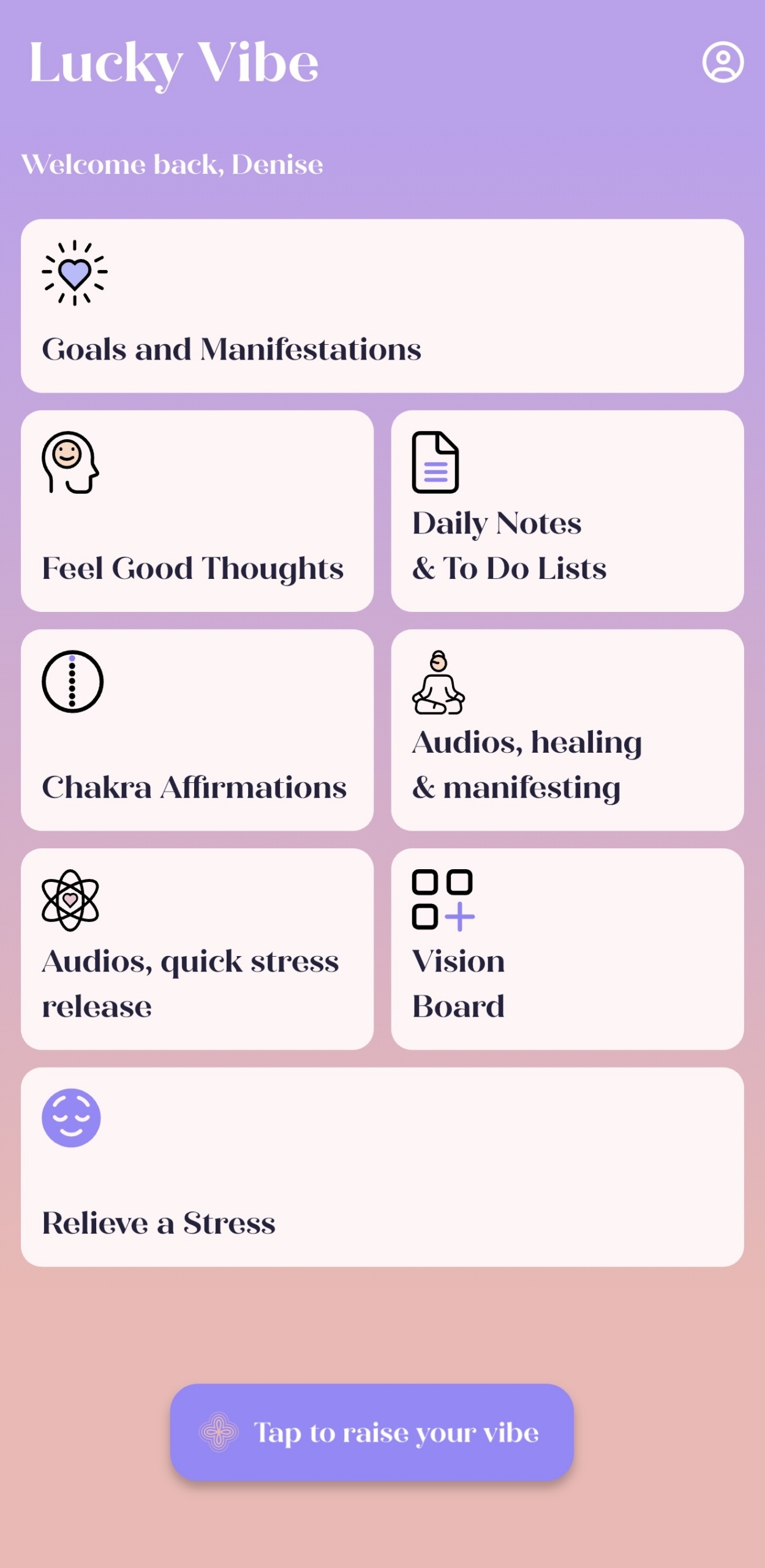This screenshot has height=1568, width=765.
Task: Open the profile account icon
Action: (722, 62)
